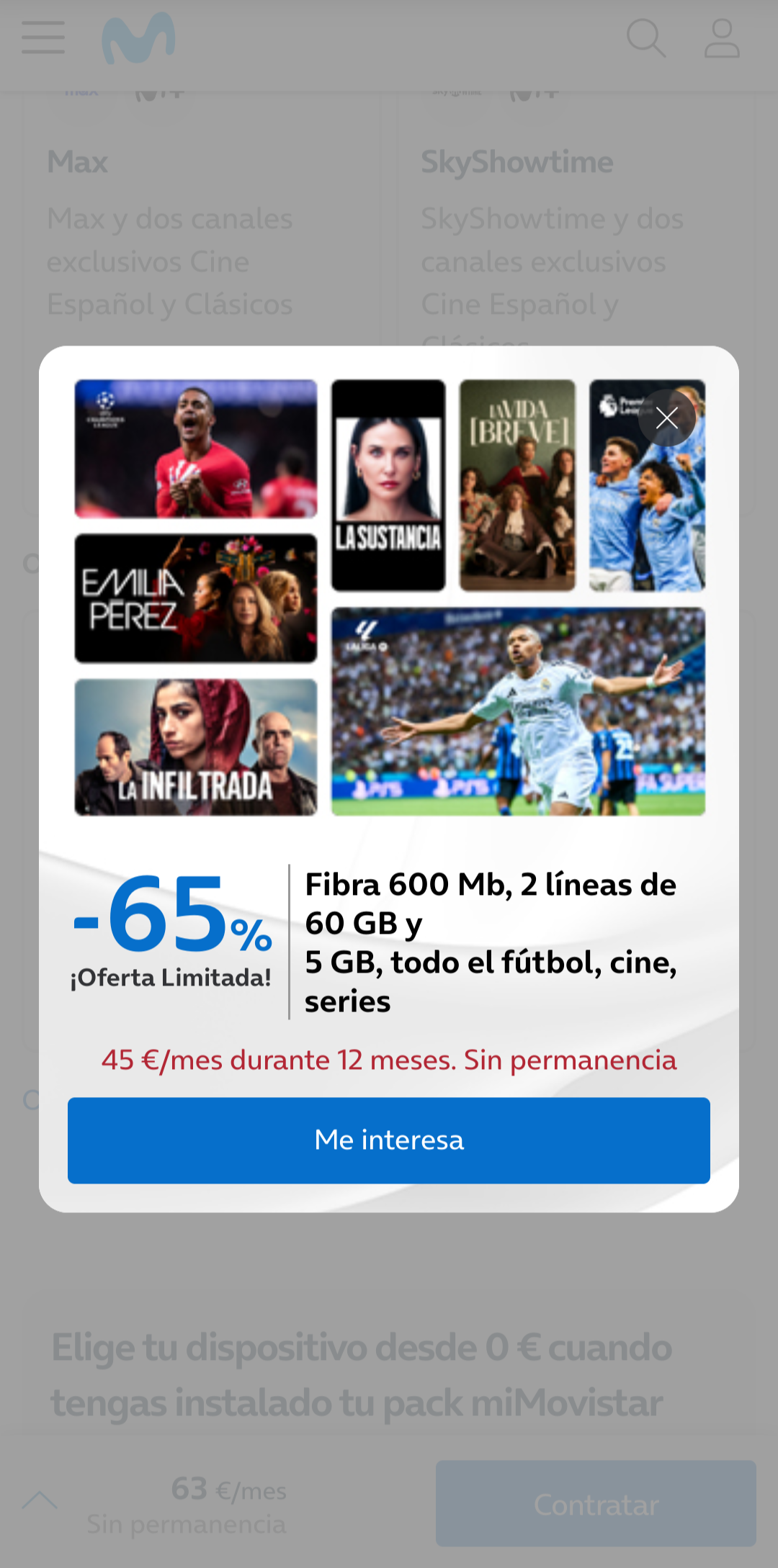Tap the Me interesa button
This screenshot has height=1568, width=778.
(x=389, y=1140)
